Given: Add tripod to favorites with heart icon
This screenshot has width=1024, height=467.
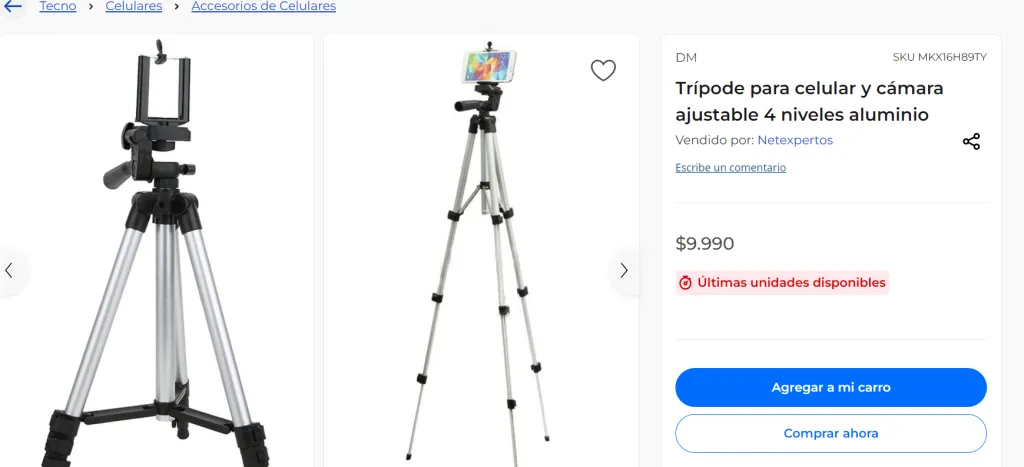Looking at the screenshot, I should click(603, 70).
